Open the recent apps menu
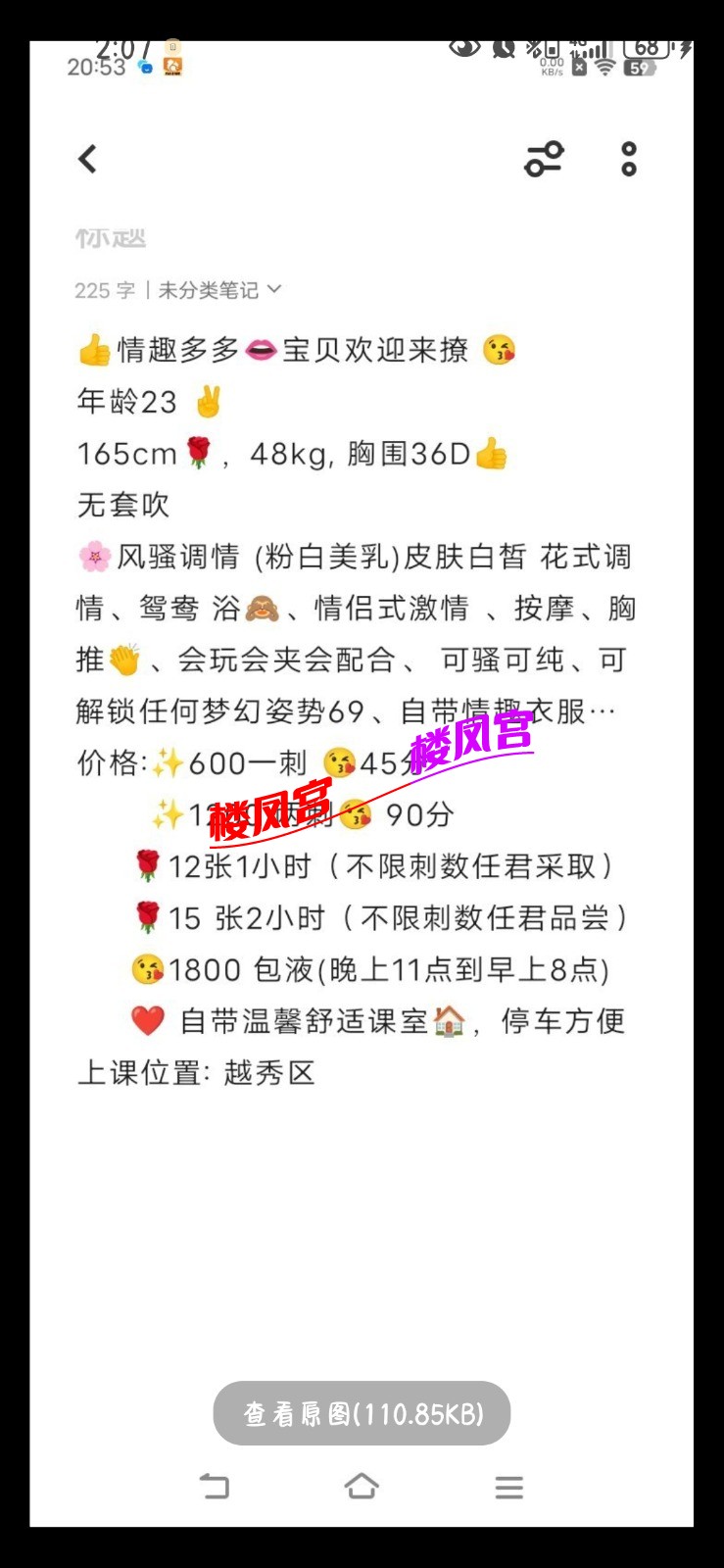 click(508, 1487)
